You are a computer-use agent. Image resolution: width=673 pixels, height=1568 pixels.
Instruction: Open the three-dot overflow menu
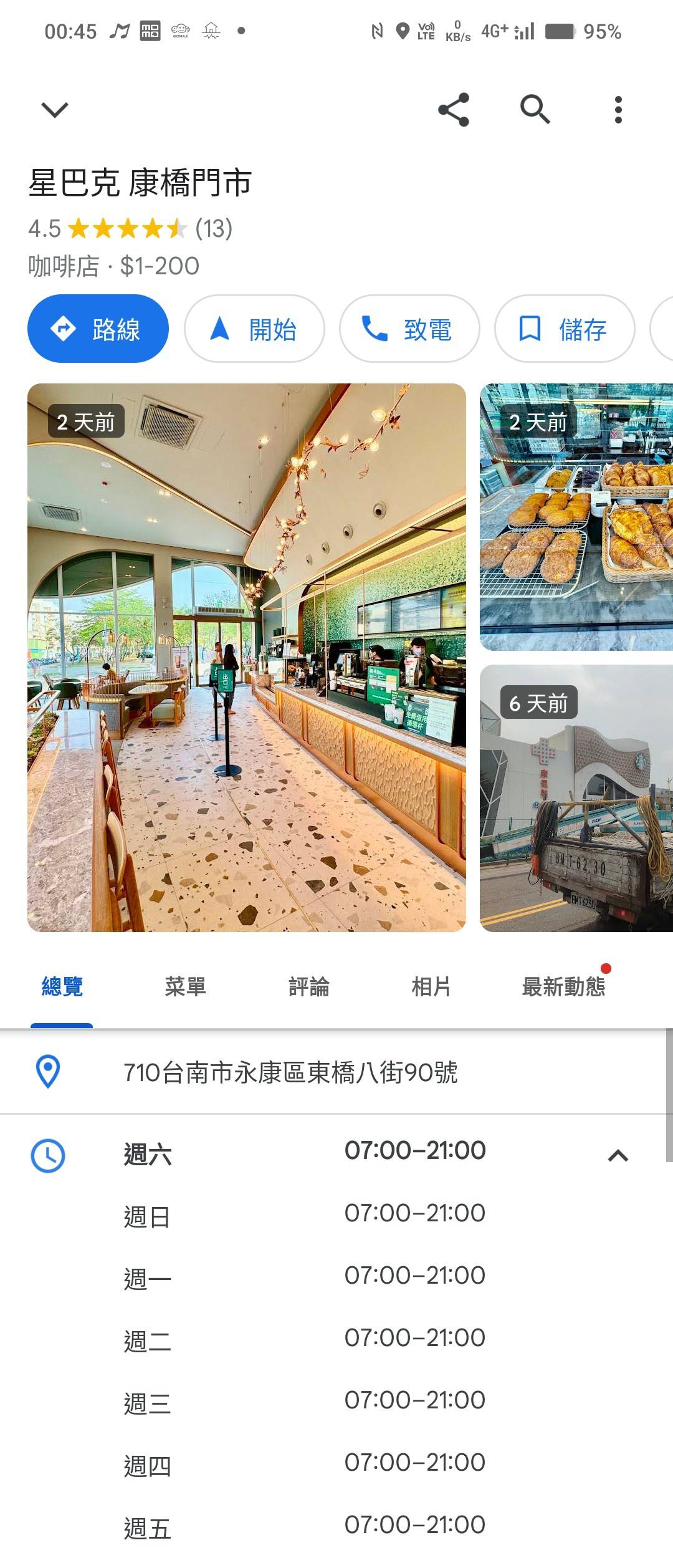(x=618, y=110)
